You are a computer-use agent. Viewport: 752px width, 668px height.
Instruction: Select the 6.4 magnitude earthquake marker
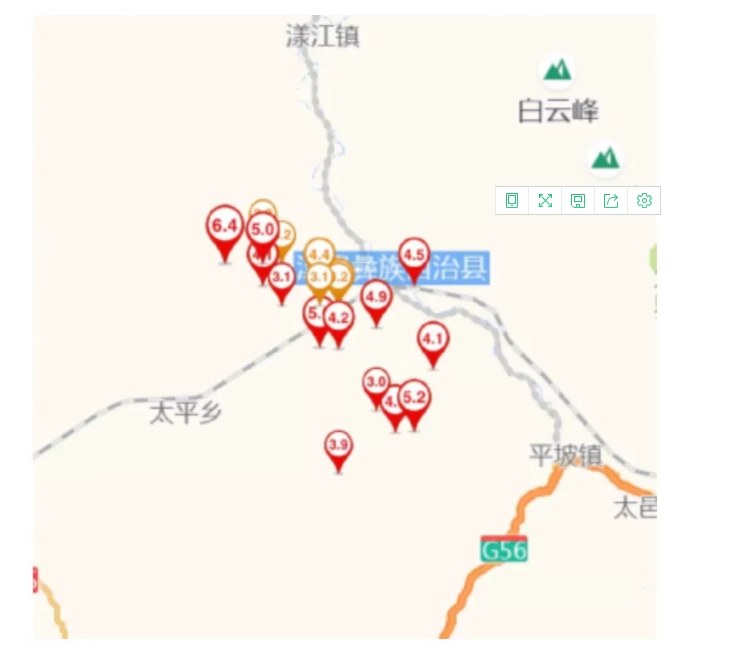click(x=225, y=226)
